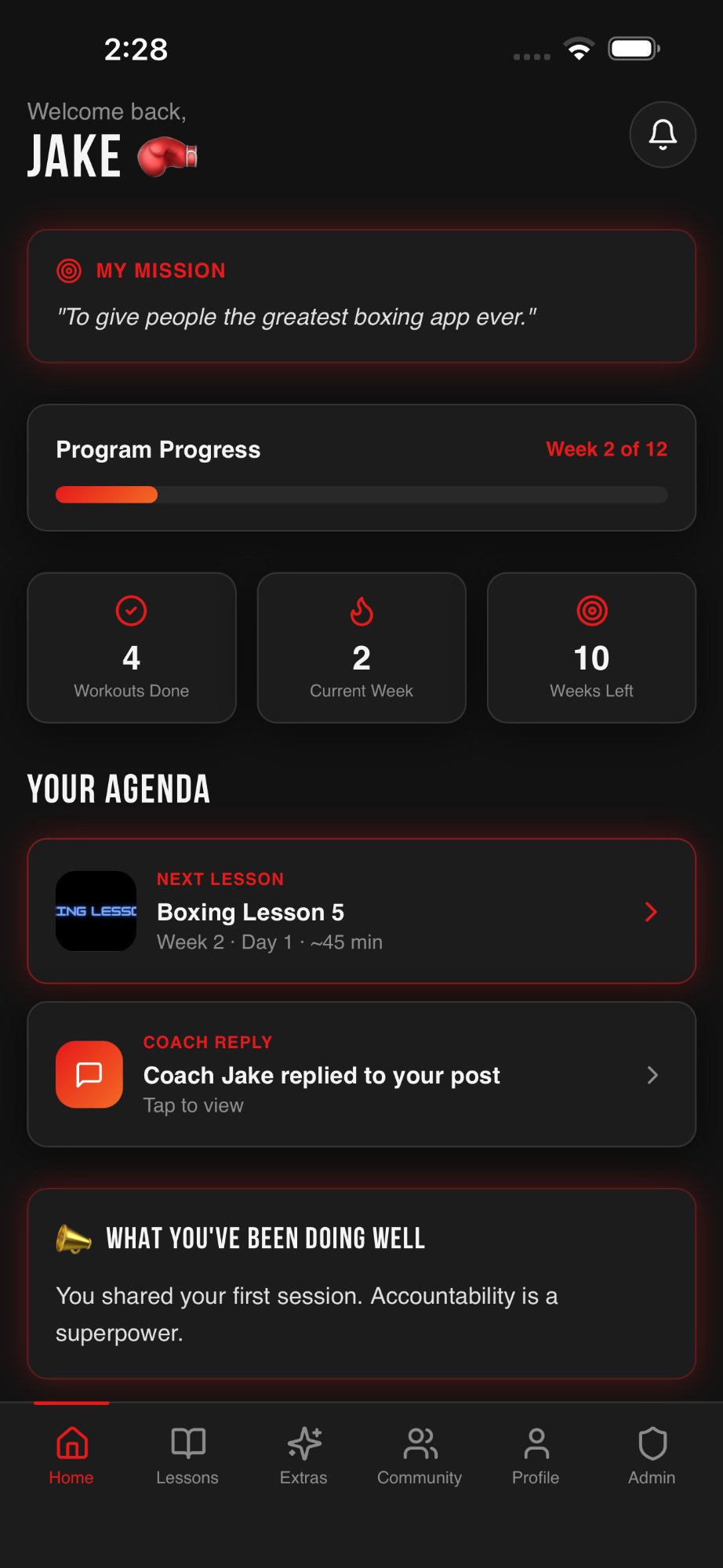Open Coach Jake's reply using the chevron
Screen dimensions: 723x1568
pyautogui.click(x=651, y=1074)
